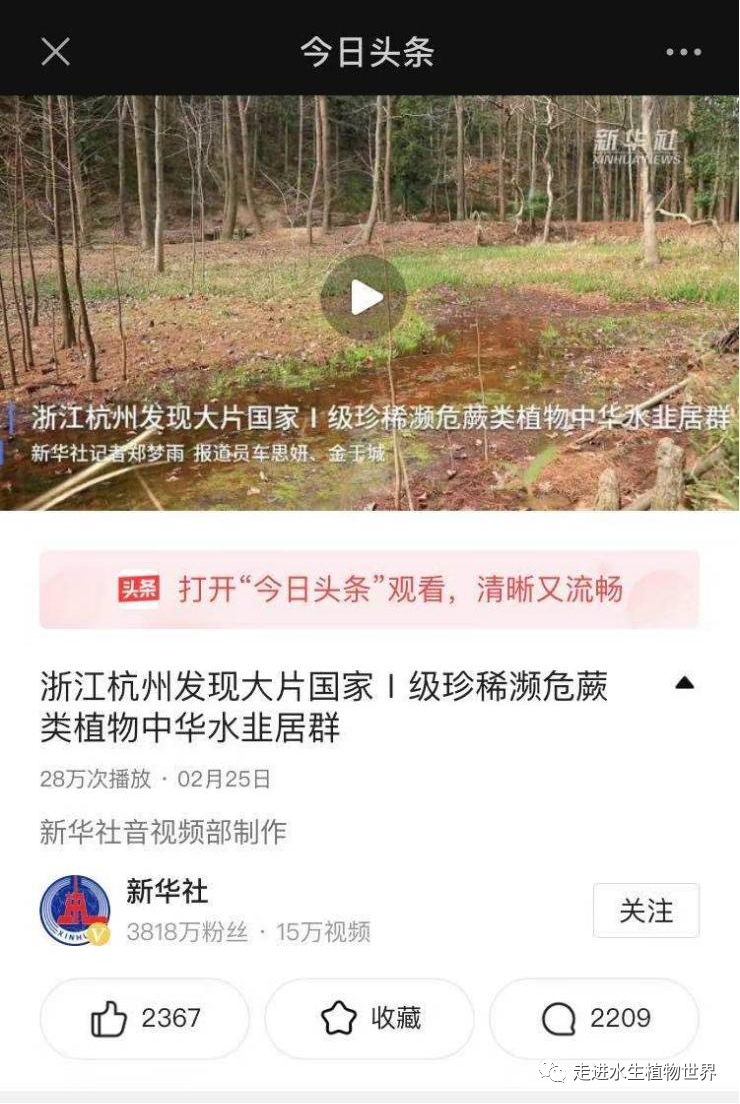Open the 2209 comments
The image size is (740, 1104).
pyautogui.click(x=594, y=1018)
